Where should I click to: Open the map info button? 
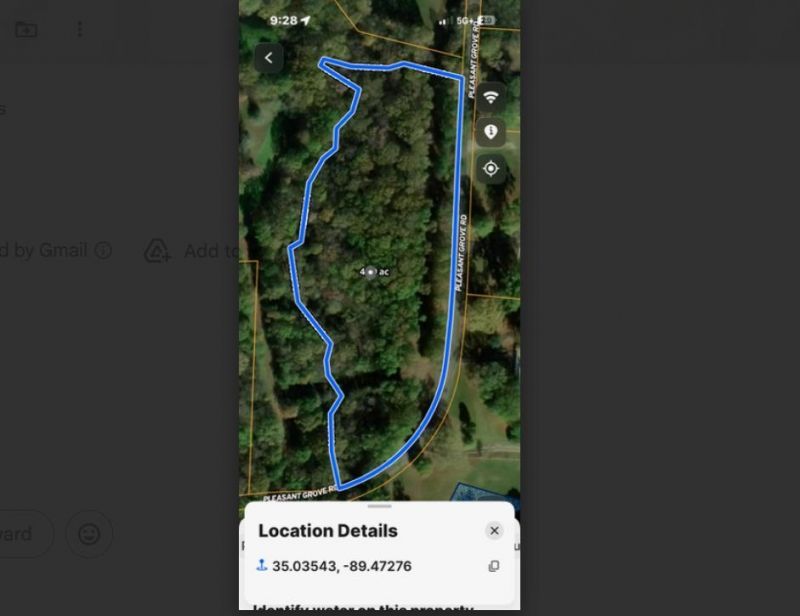[x=490, y=132]
